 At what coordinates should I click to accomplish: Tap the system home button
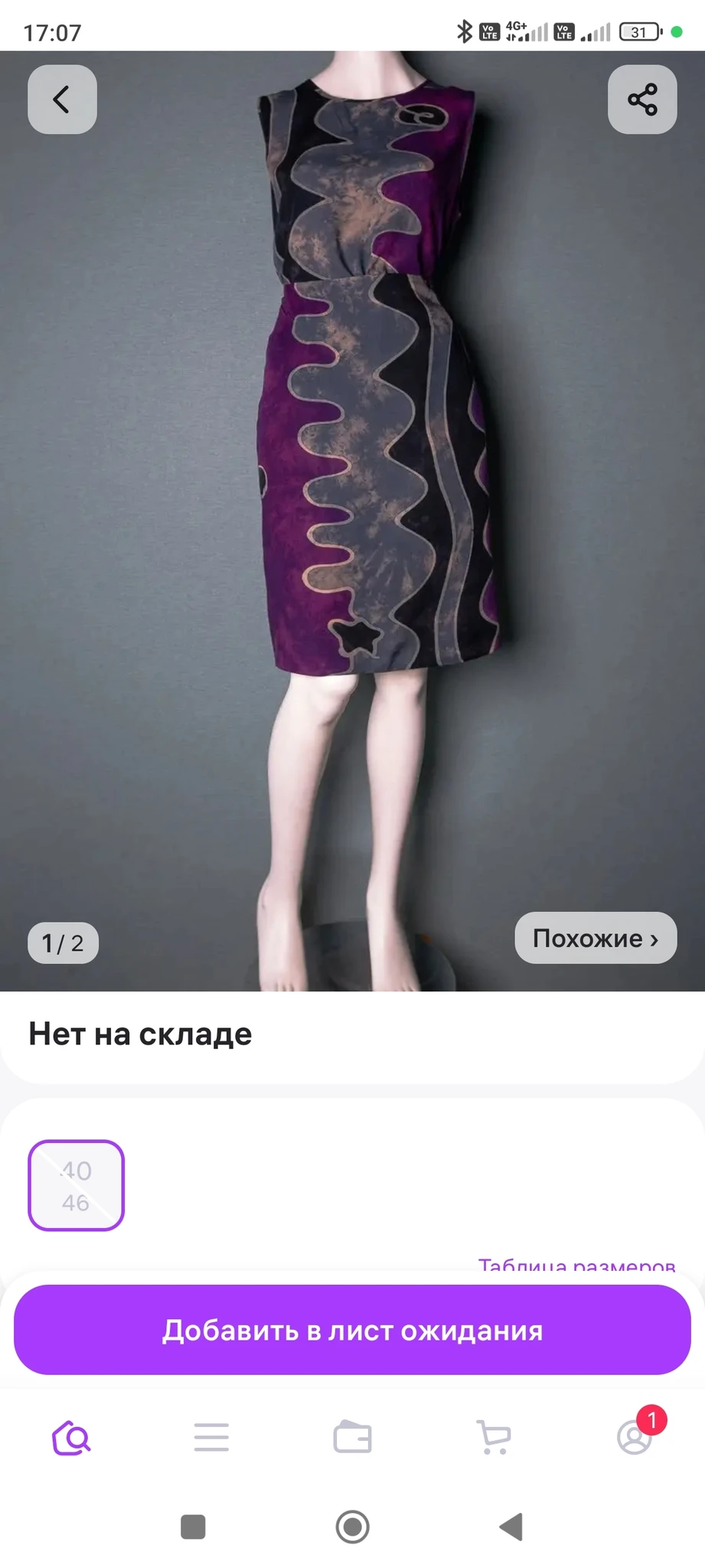pos(352,1527)
